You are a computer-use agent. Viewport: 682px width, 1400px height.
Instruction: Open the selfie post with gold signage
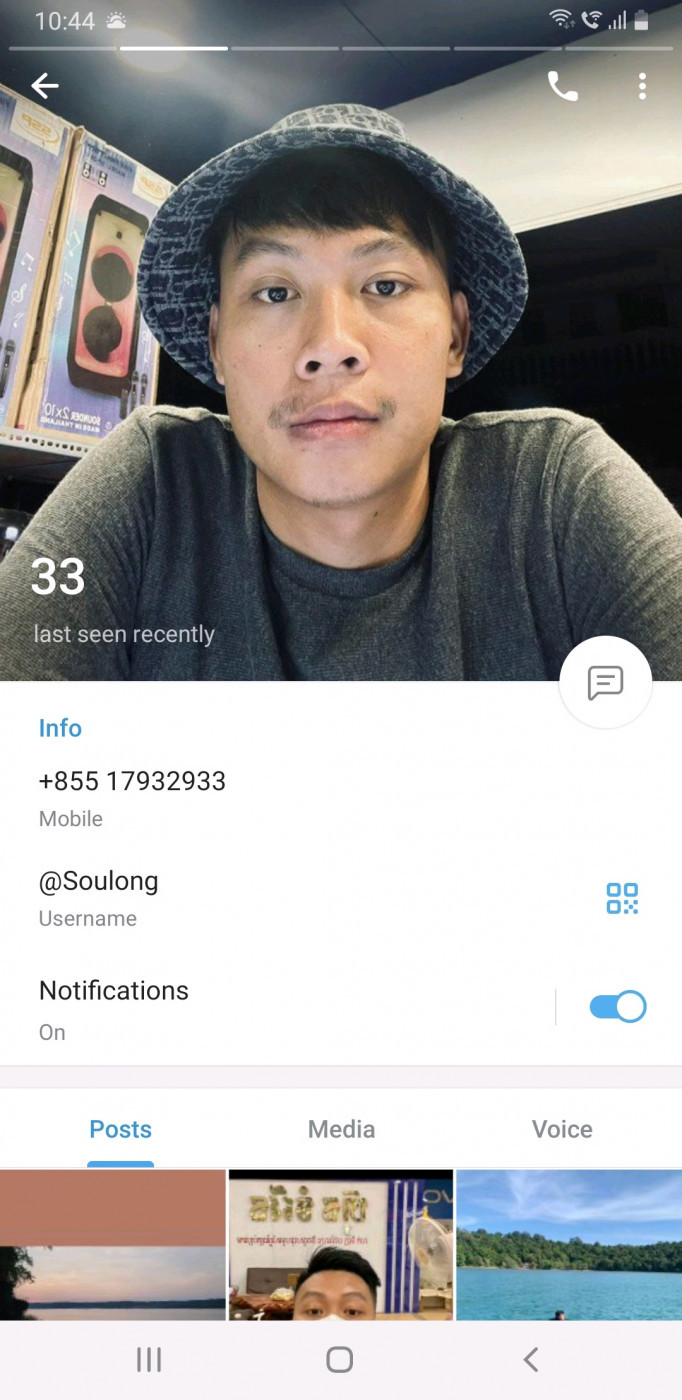point(341,1245)
